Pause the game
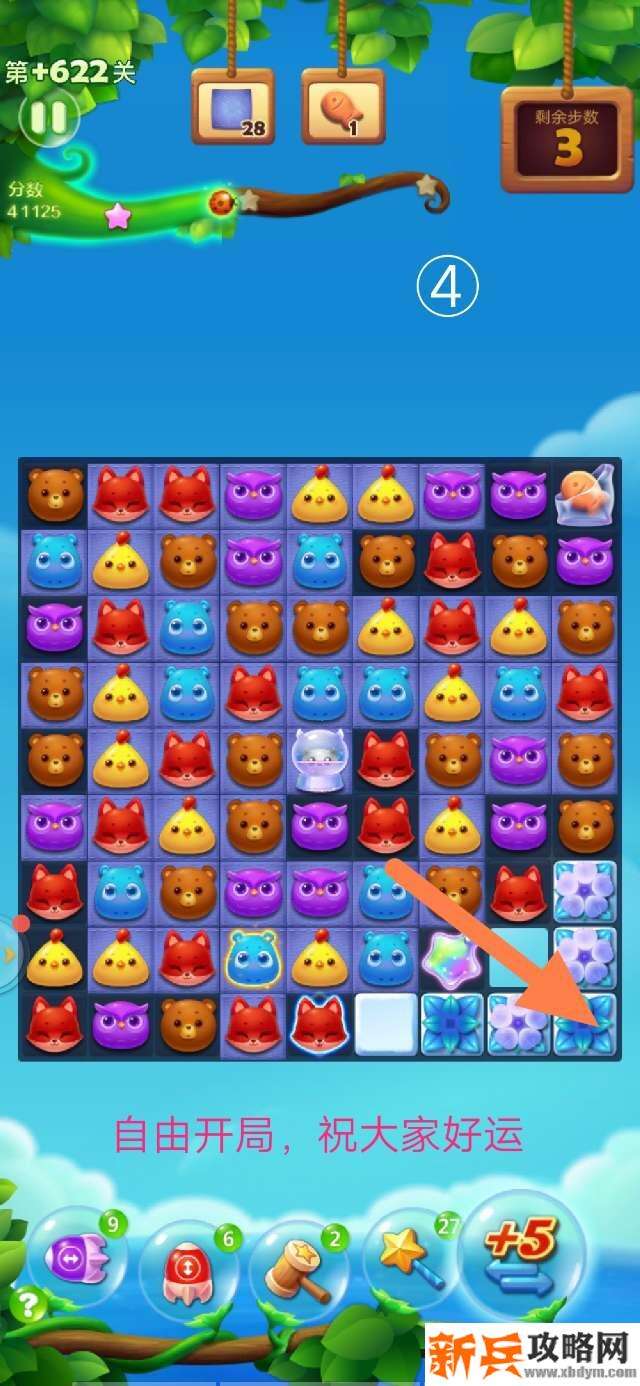Viewport: 640px width, 1386px height. (47, 118)
